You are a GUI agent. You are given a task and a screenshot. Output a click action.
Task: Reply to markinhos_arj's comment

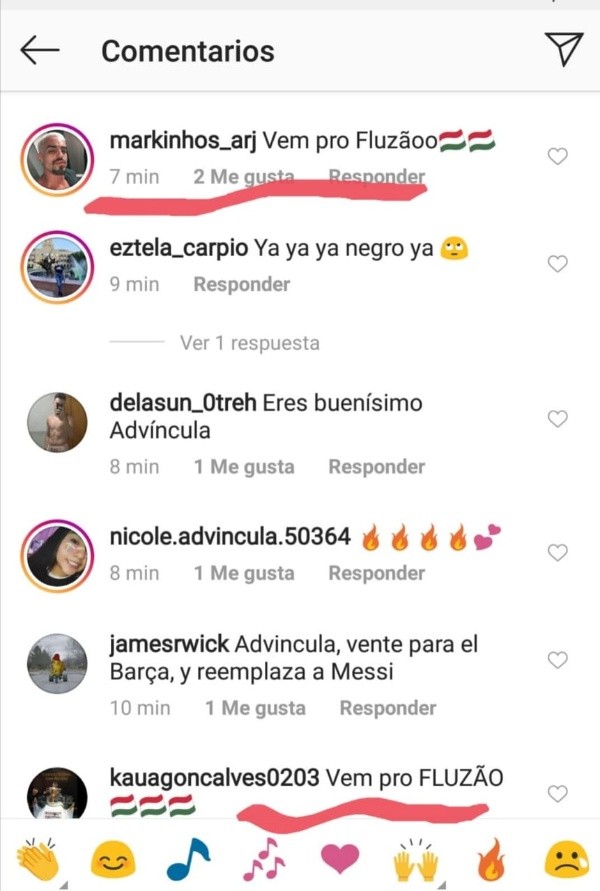coord(376,177)
